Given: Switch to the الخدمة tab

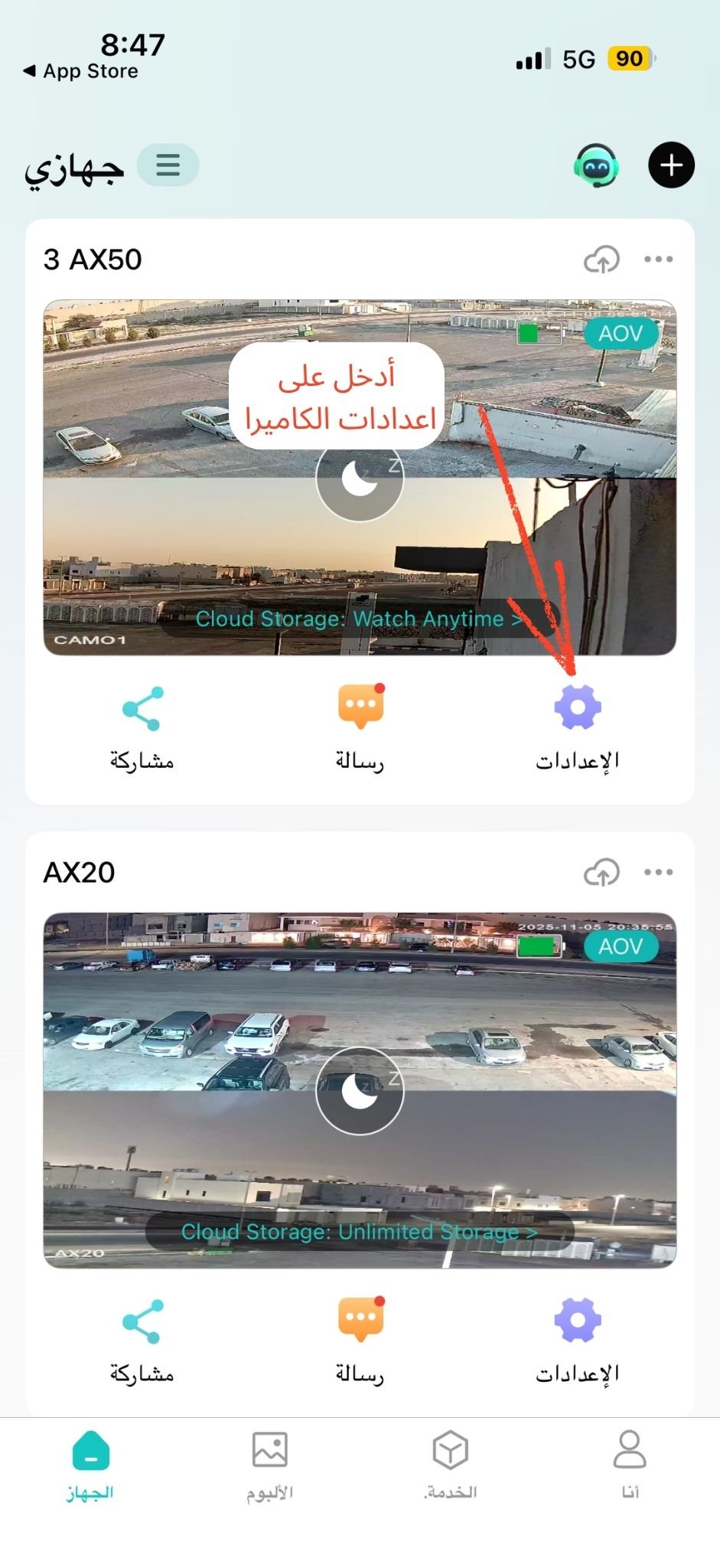Looking at the screenshot, I should tap(450, 1464).
